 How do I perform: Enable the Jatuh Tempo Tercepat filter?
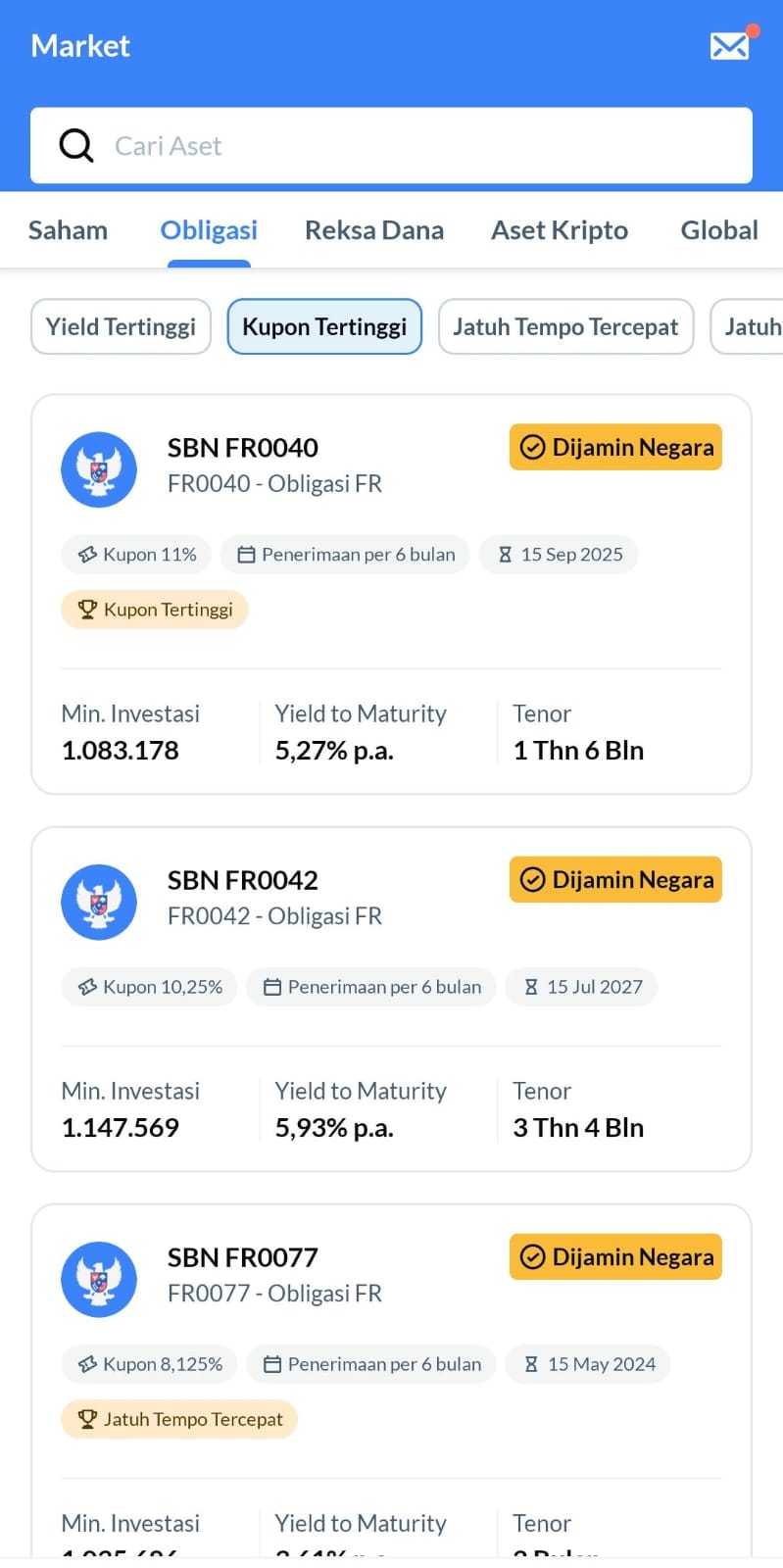point(565,326)
